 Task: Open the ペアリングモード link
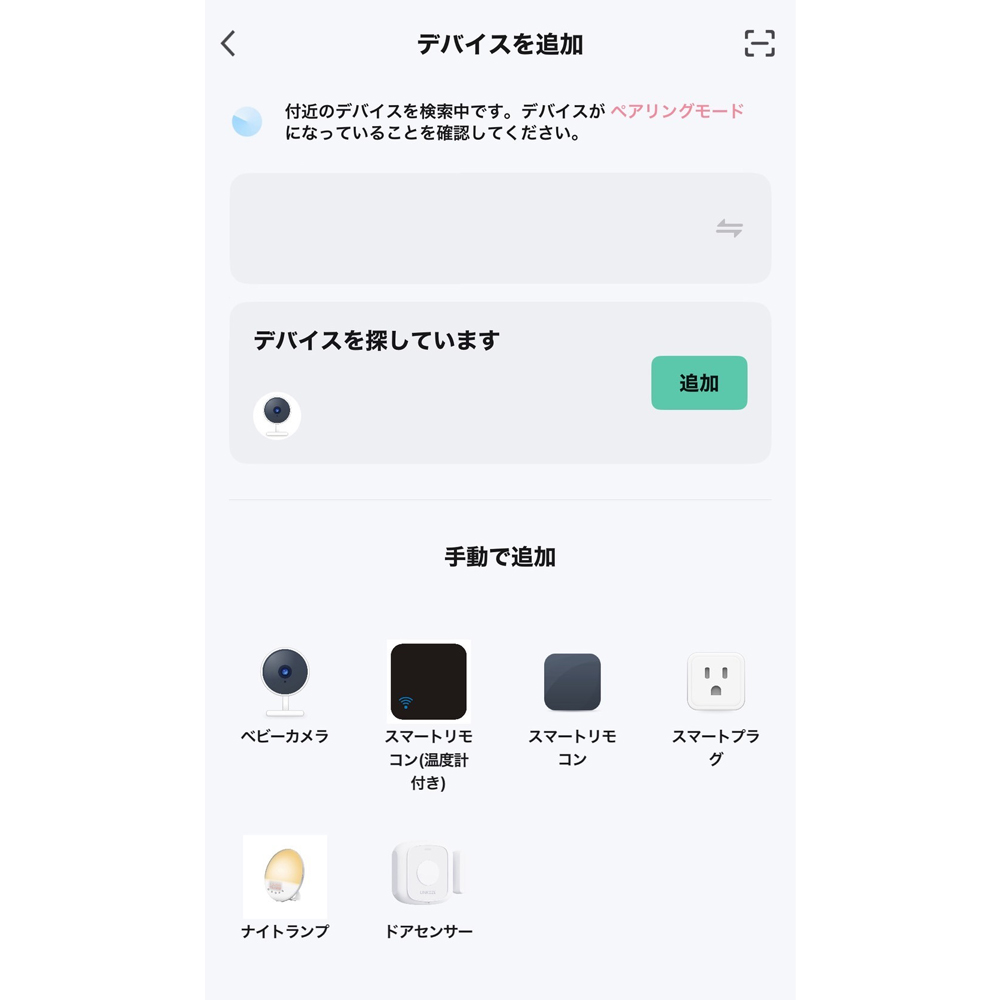[677, 111]
